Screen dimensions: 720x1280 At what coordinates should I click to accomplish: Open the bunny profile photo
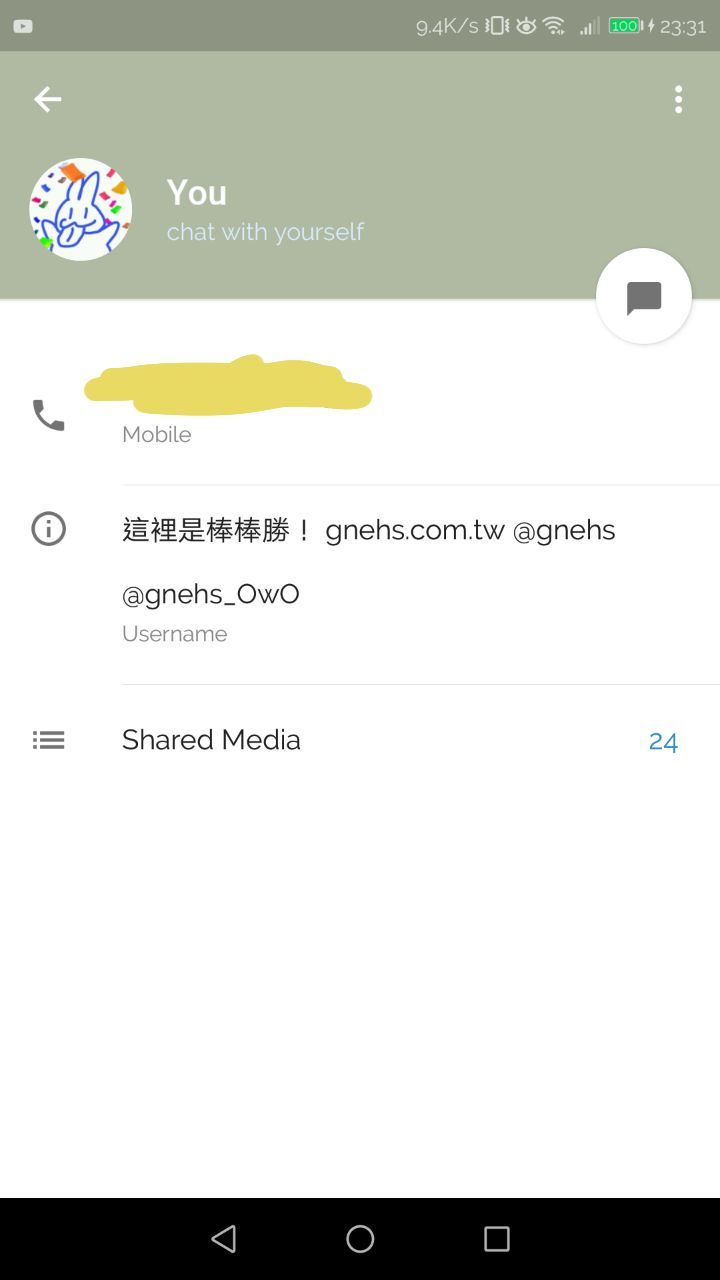[81, 209]
